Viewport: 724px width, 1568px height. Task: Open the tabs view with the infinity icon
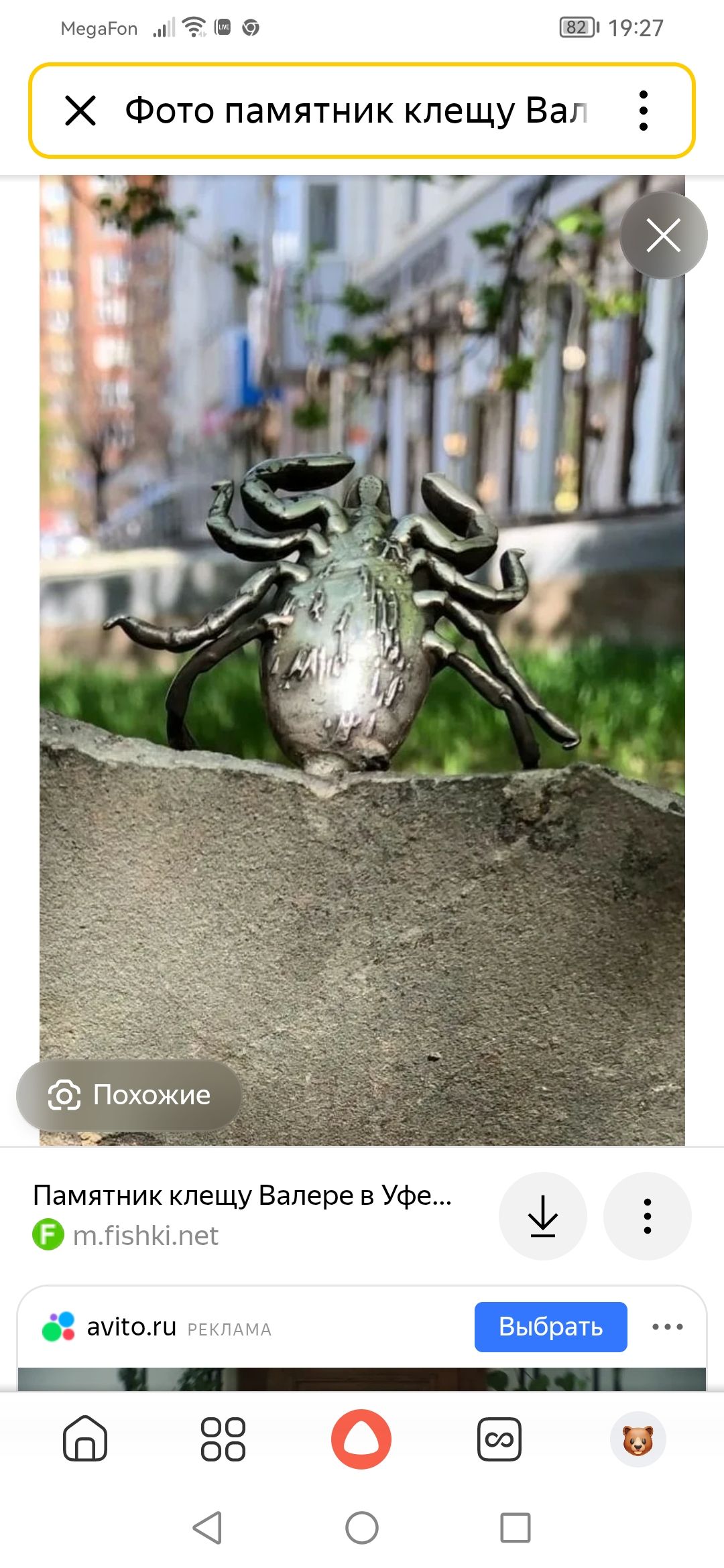pos(499,1439)
